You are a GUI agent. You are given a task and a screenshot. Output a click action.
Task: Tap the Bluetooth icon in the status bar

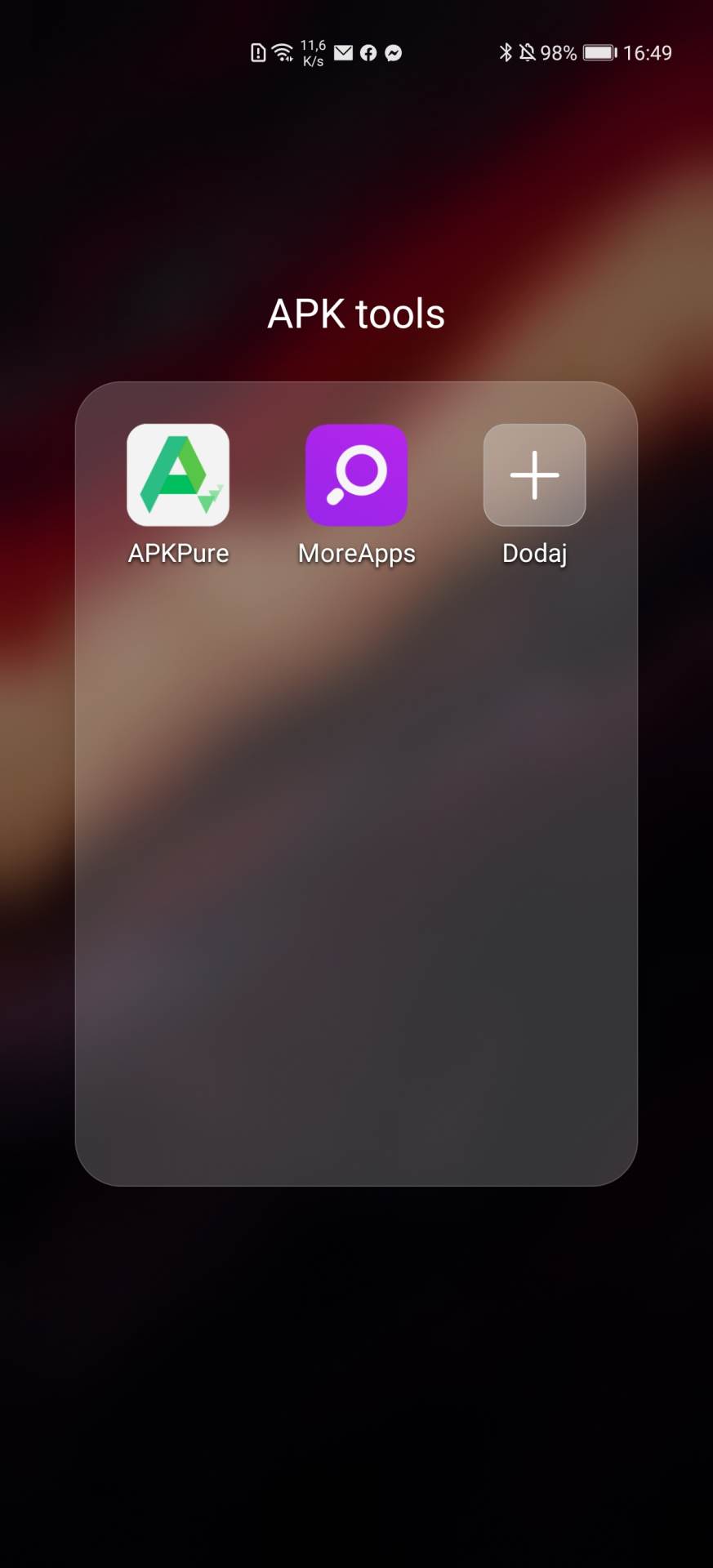point(504,51)
